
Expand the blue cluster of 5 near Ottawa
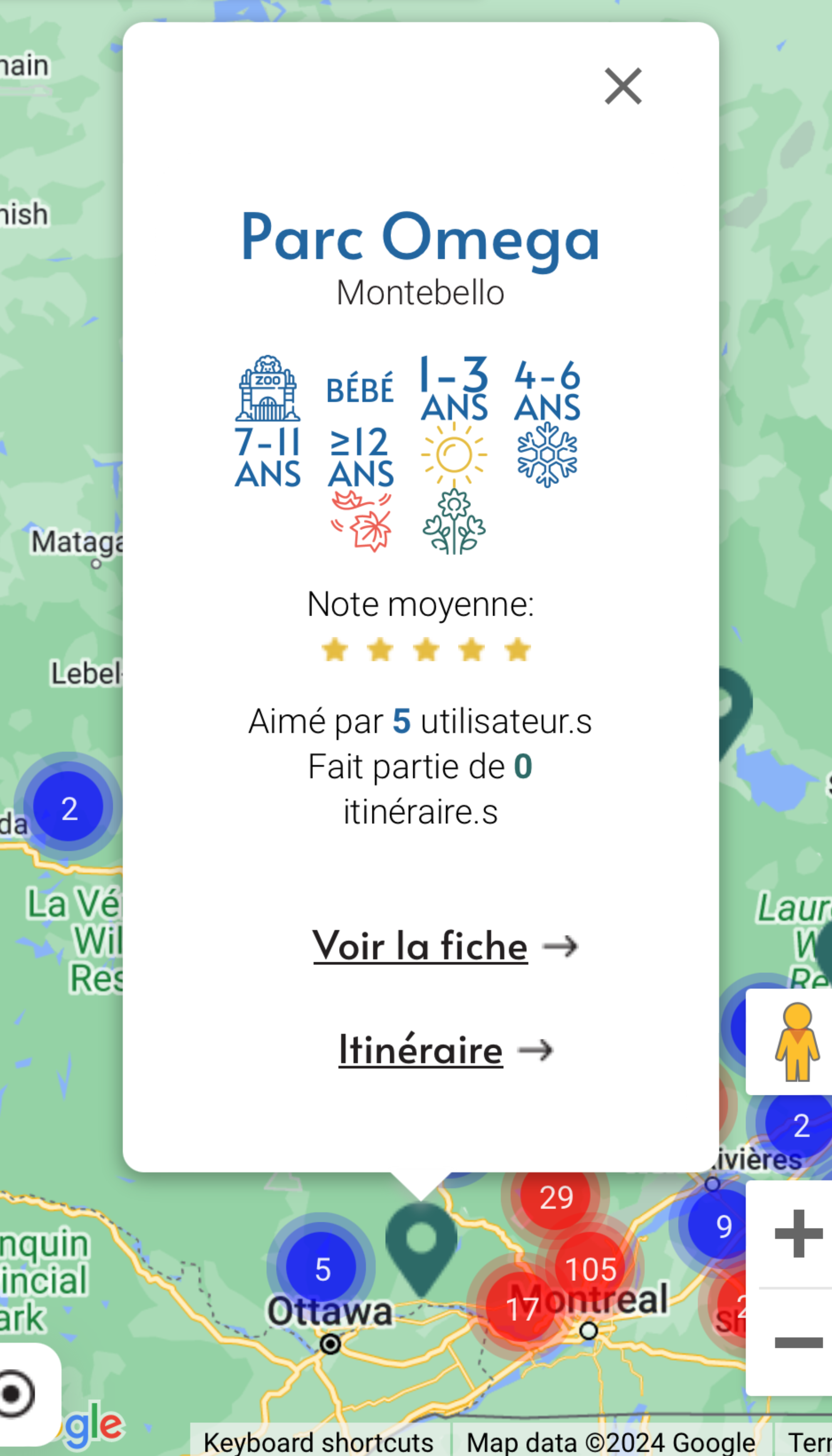point(322,1268)
